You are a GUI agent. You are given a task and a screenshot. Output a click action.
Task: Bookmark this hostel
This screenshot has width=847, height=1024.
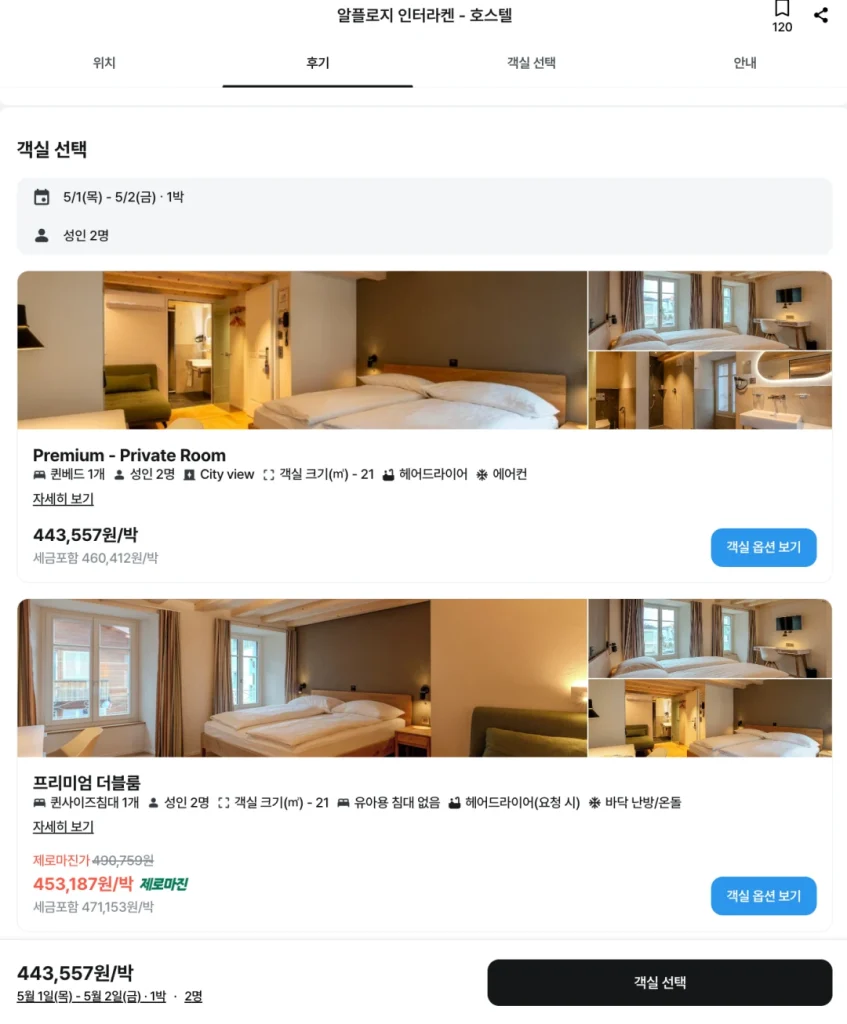(782, 11)
